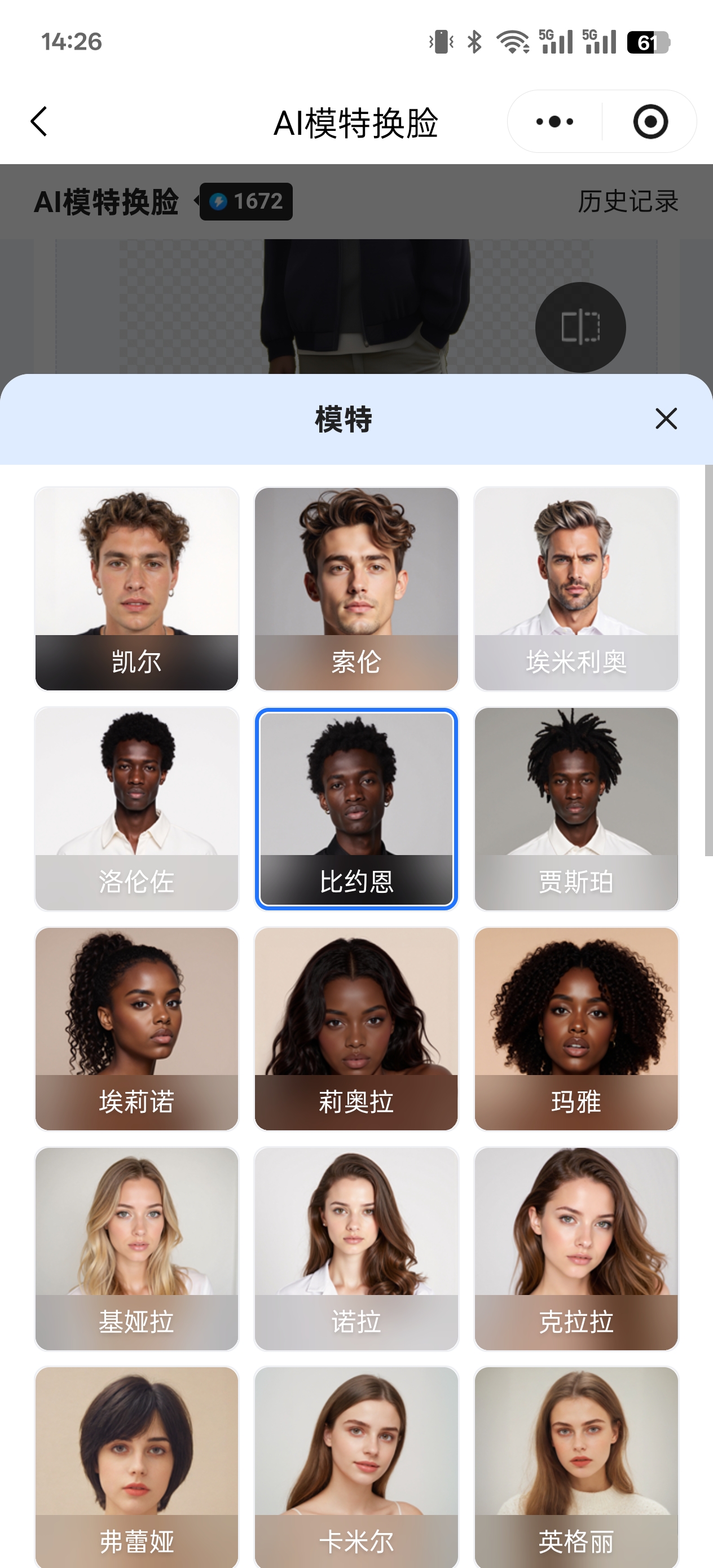Pick the model 莉奥拉
Viewport: 713px width, 1568px height.
coord(356,1028)
